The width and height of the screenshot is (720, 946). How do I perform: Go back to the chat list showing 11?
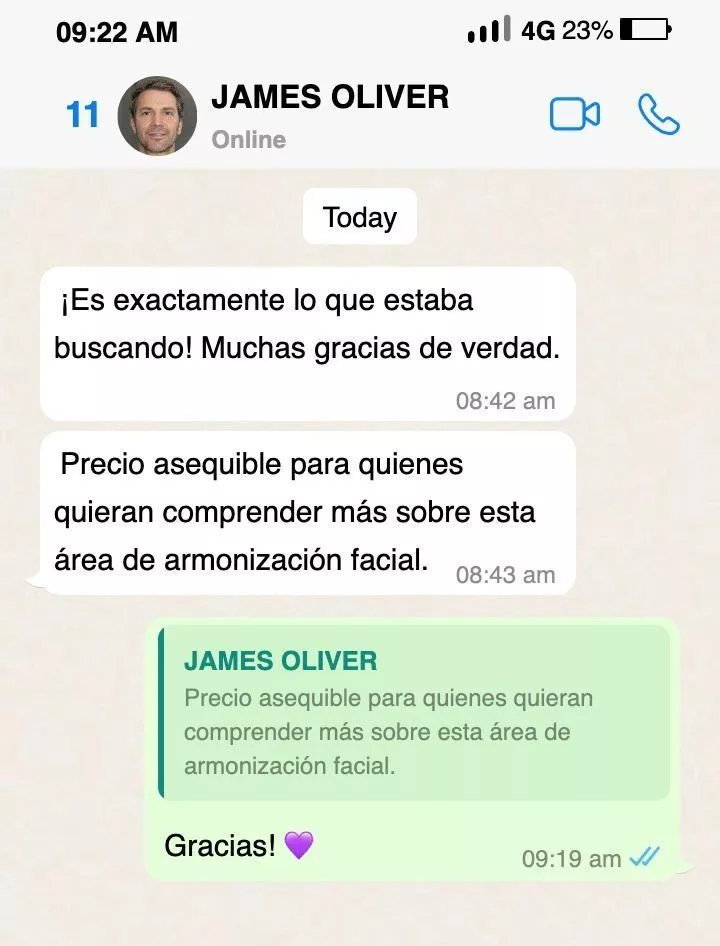point(82,115)
